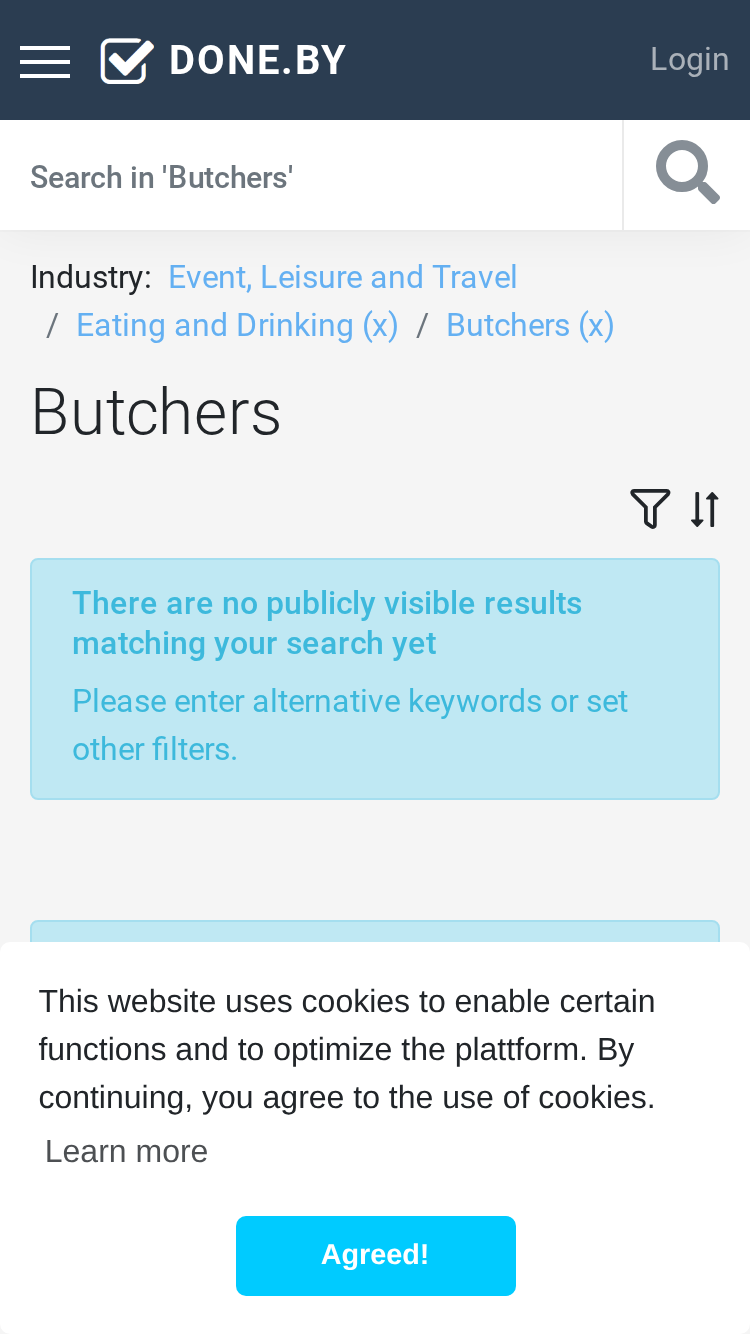
Task: Open the sort order arrows
Action: point(705,509)
